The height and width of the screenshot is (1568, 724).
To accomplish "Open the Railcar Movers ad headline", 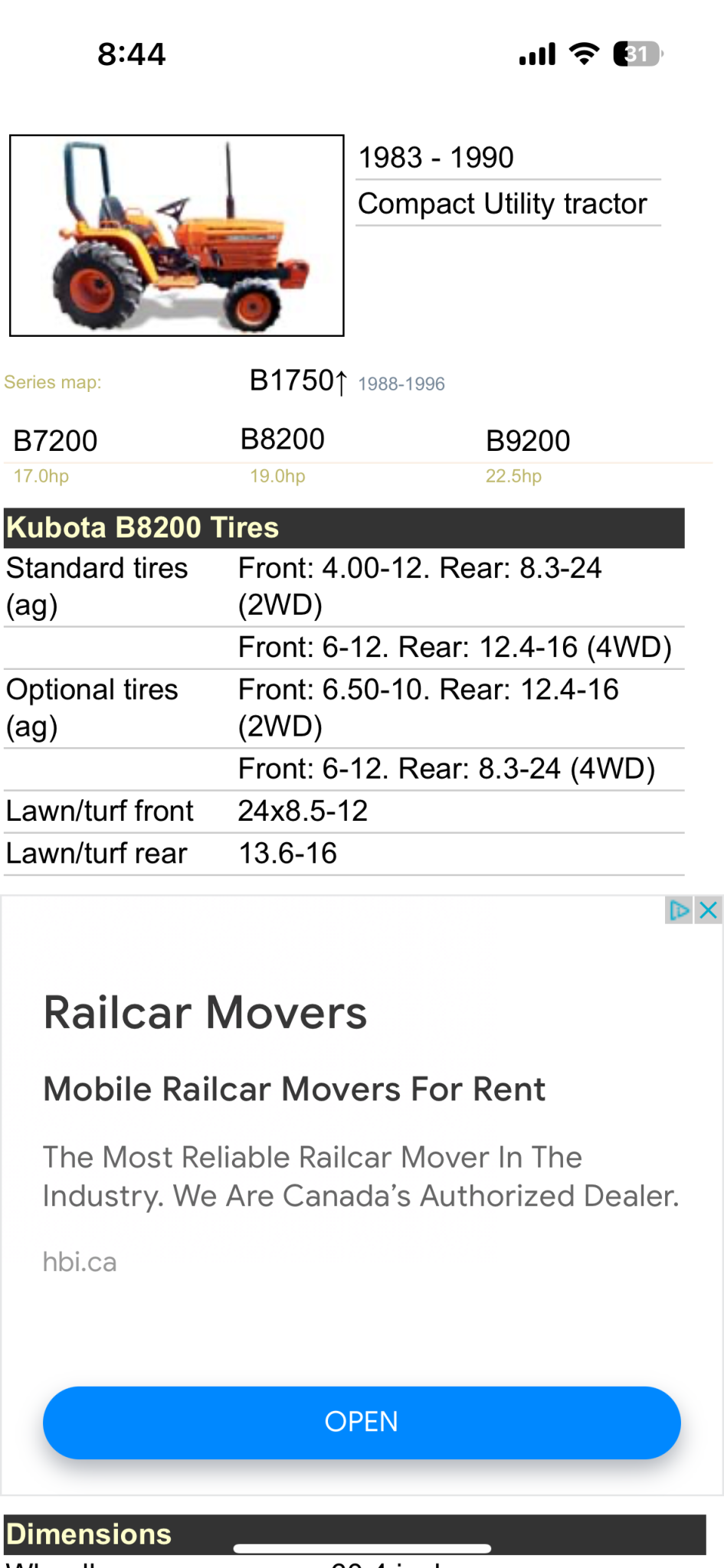I will [x=205, y=1013].
